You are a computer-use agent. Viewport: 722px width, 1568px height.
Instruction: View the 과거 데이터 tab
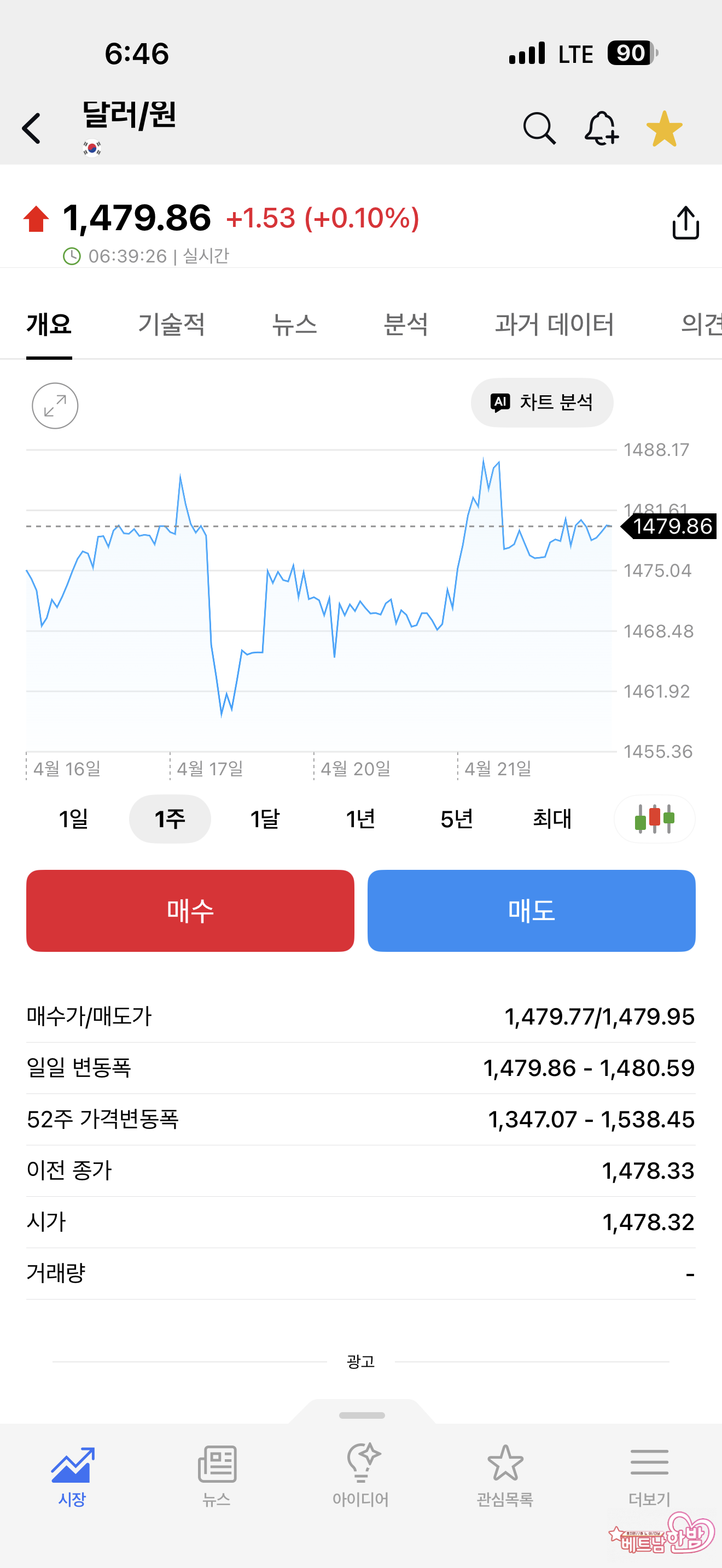point(554,324)
